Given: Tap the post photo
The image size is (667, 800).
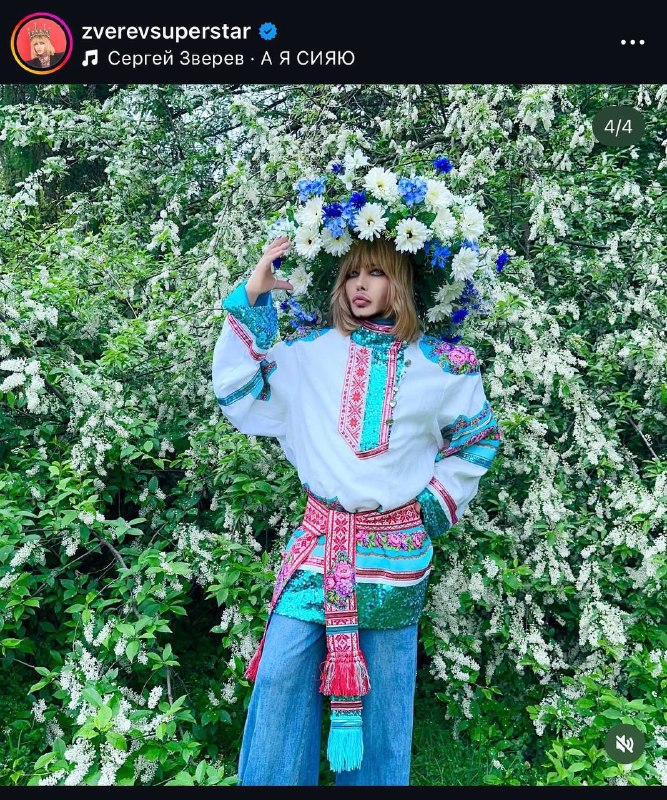Looking at the screenshot, I should [333, 435].
